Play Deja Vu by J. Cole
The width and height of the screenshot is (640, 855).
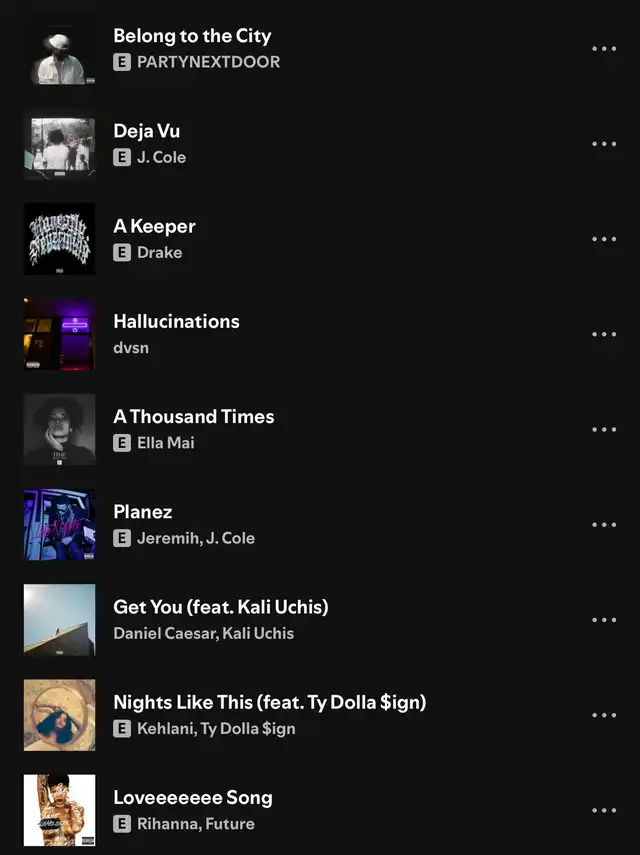click(x=146, y=131)
